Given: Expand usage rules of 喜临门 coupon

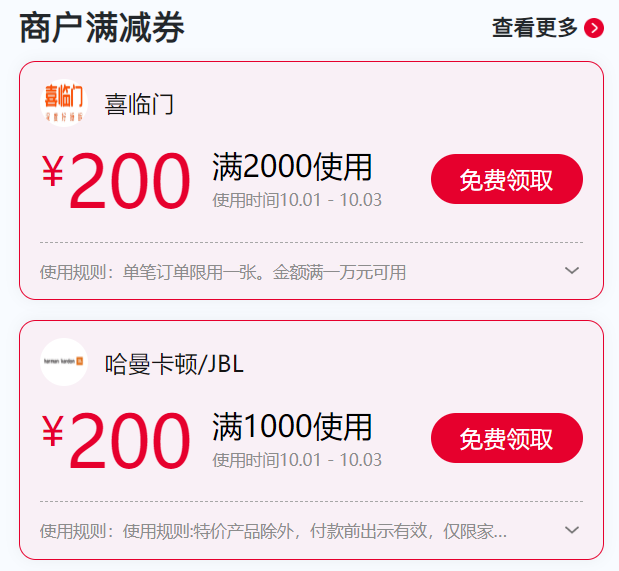Looking at the screenshot, I should click(x=572, y=271).
